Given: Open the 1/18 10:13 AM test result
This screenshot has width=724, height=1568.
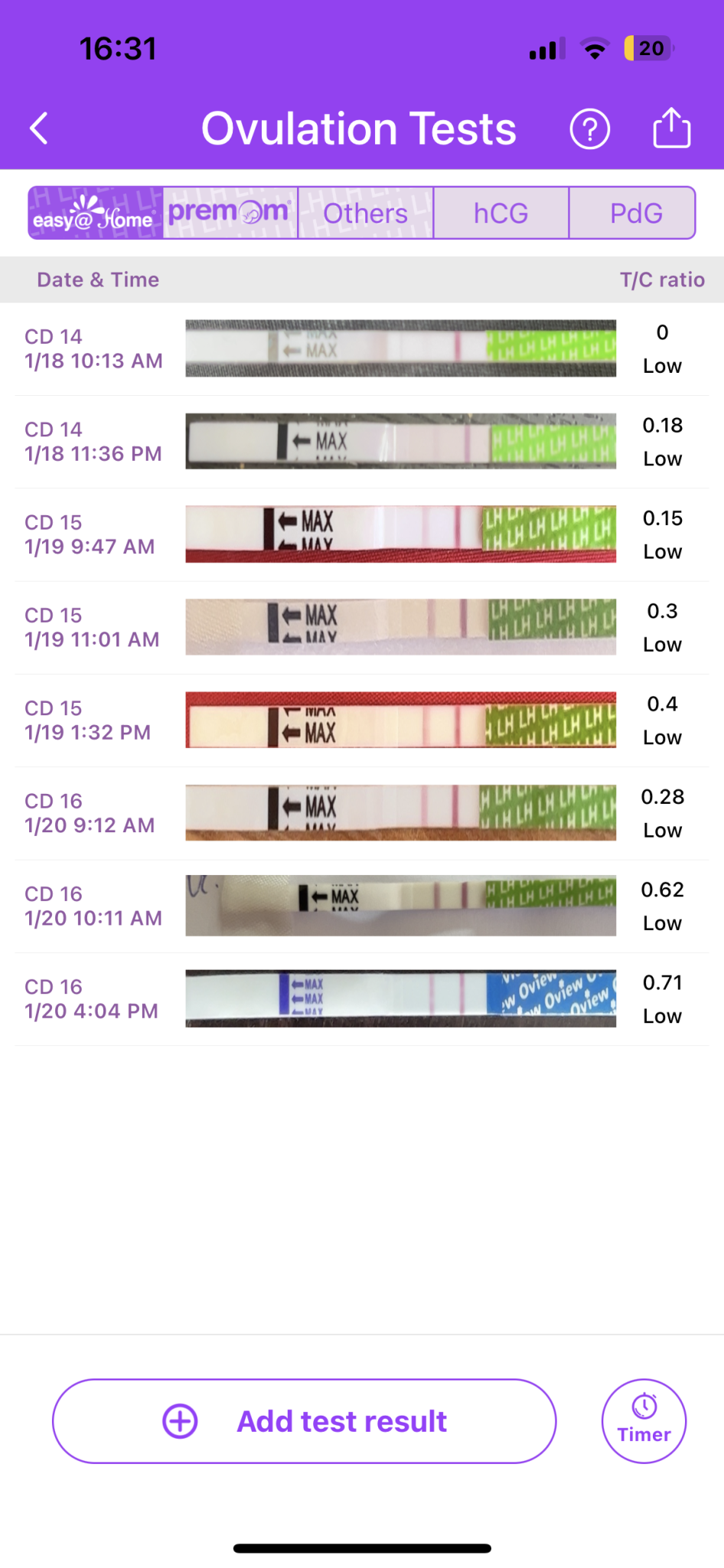Looking at the screenshot, I should point(362,349).
